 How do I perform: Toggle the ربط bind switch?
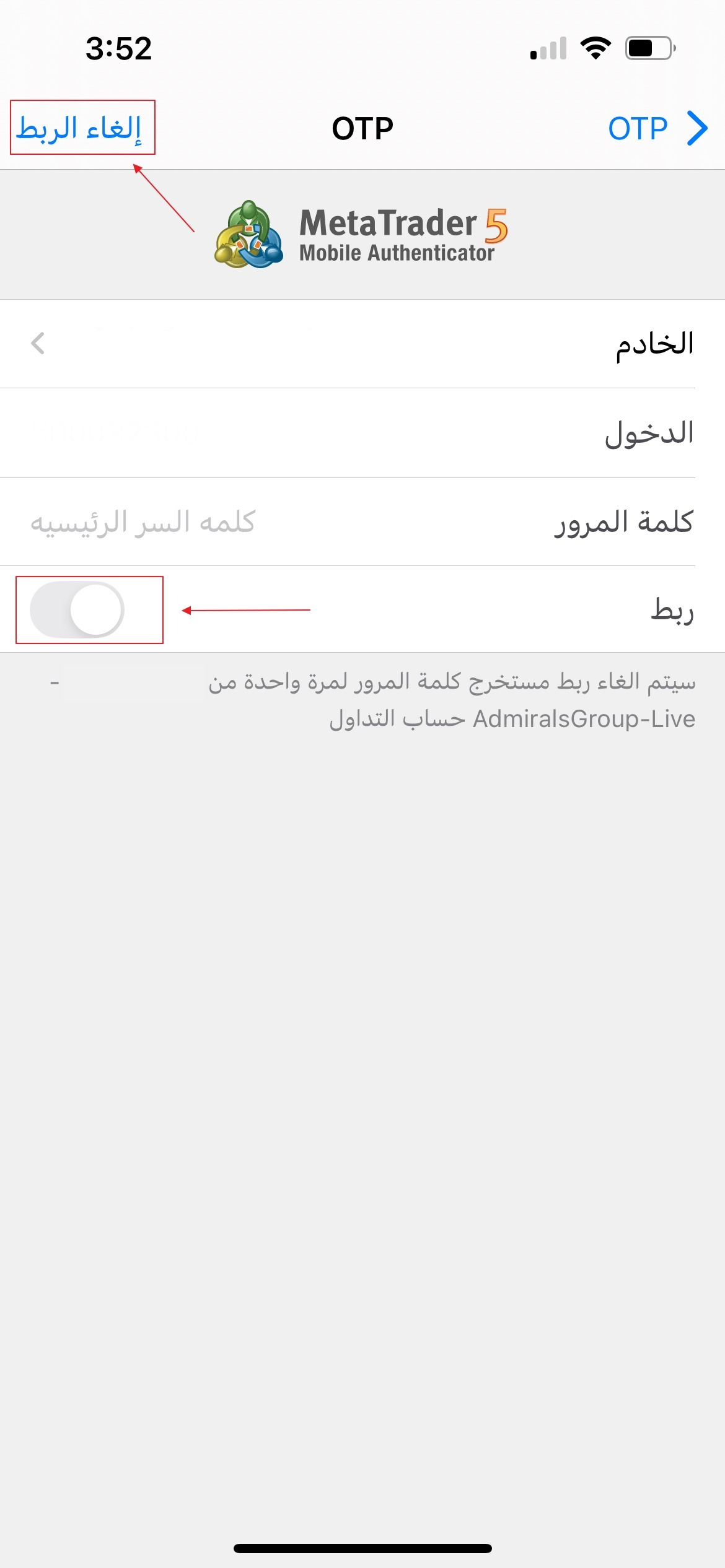(x=77, y=610)
